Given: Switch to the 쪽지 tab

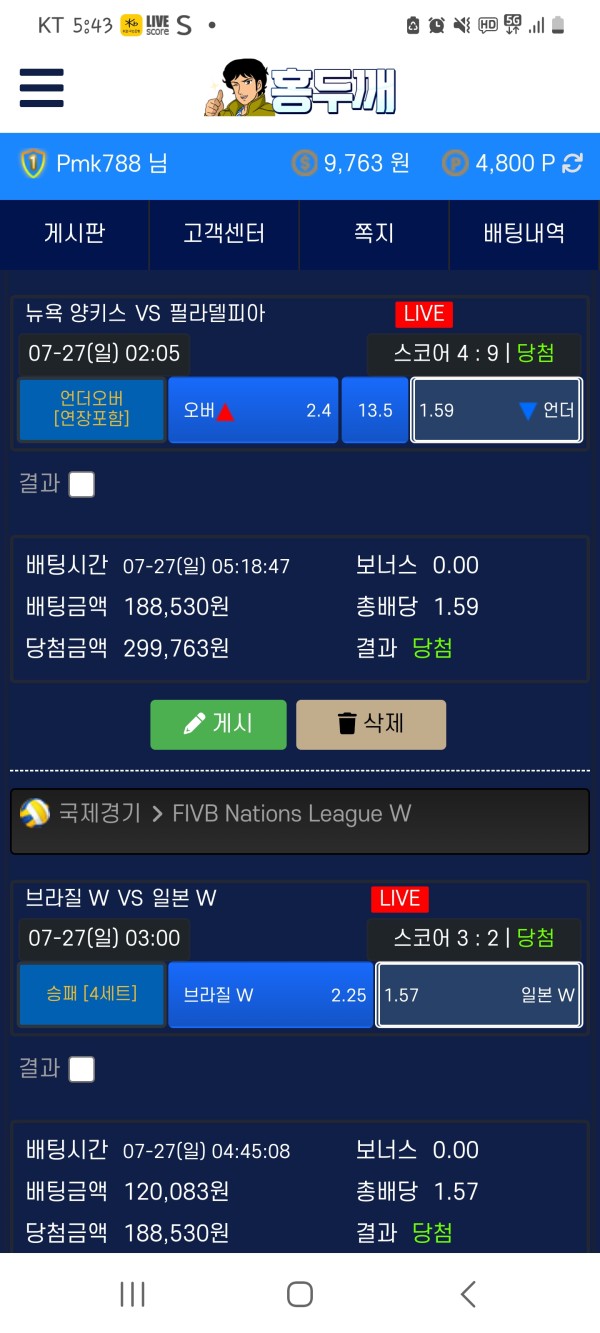Looking at the screenshot, I should click(374, 234).
